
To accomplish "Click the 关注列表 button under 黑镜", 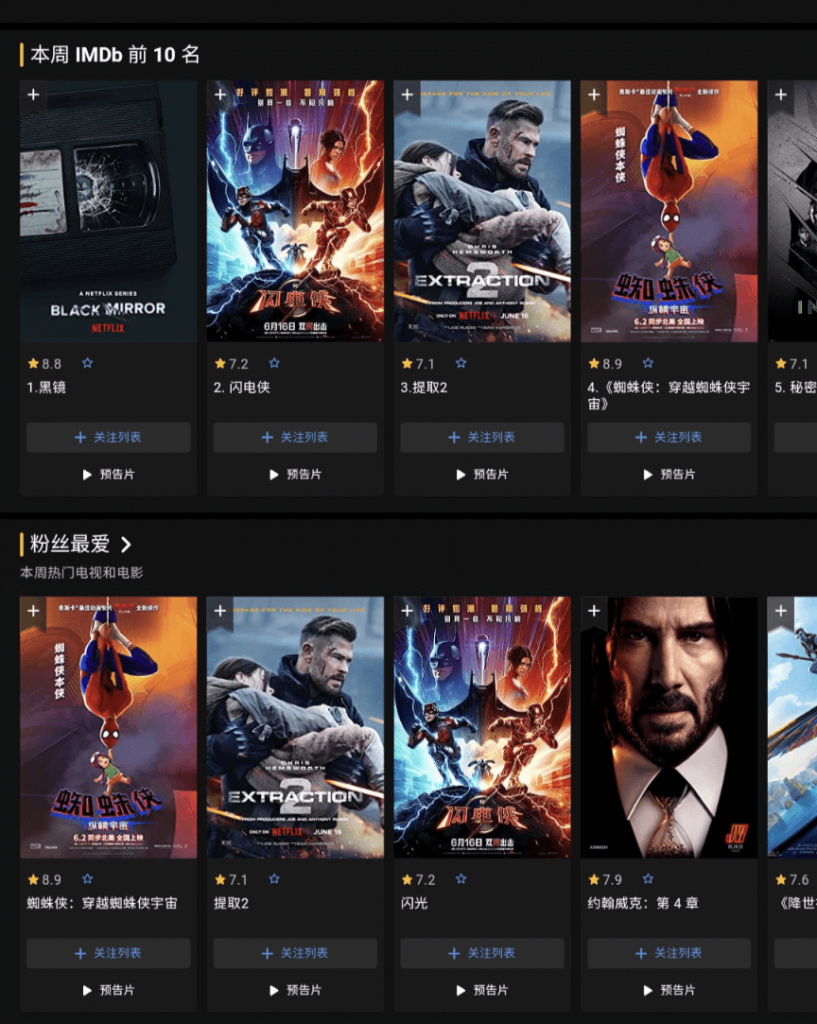I will [x=107, y=437].
